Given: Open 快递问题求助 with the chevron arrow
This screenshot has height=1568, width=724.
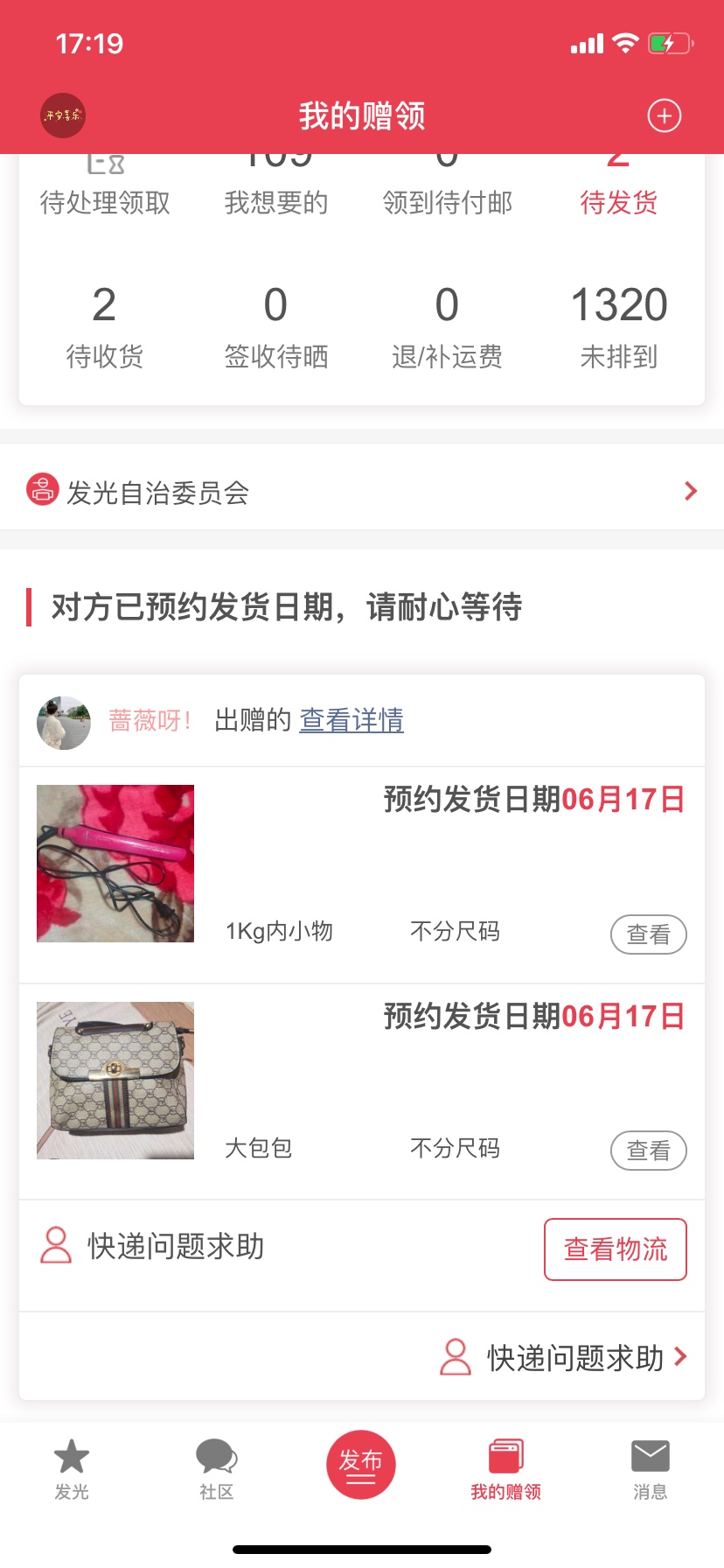Looking at the screenshot, I should pos(564,1358).
